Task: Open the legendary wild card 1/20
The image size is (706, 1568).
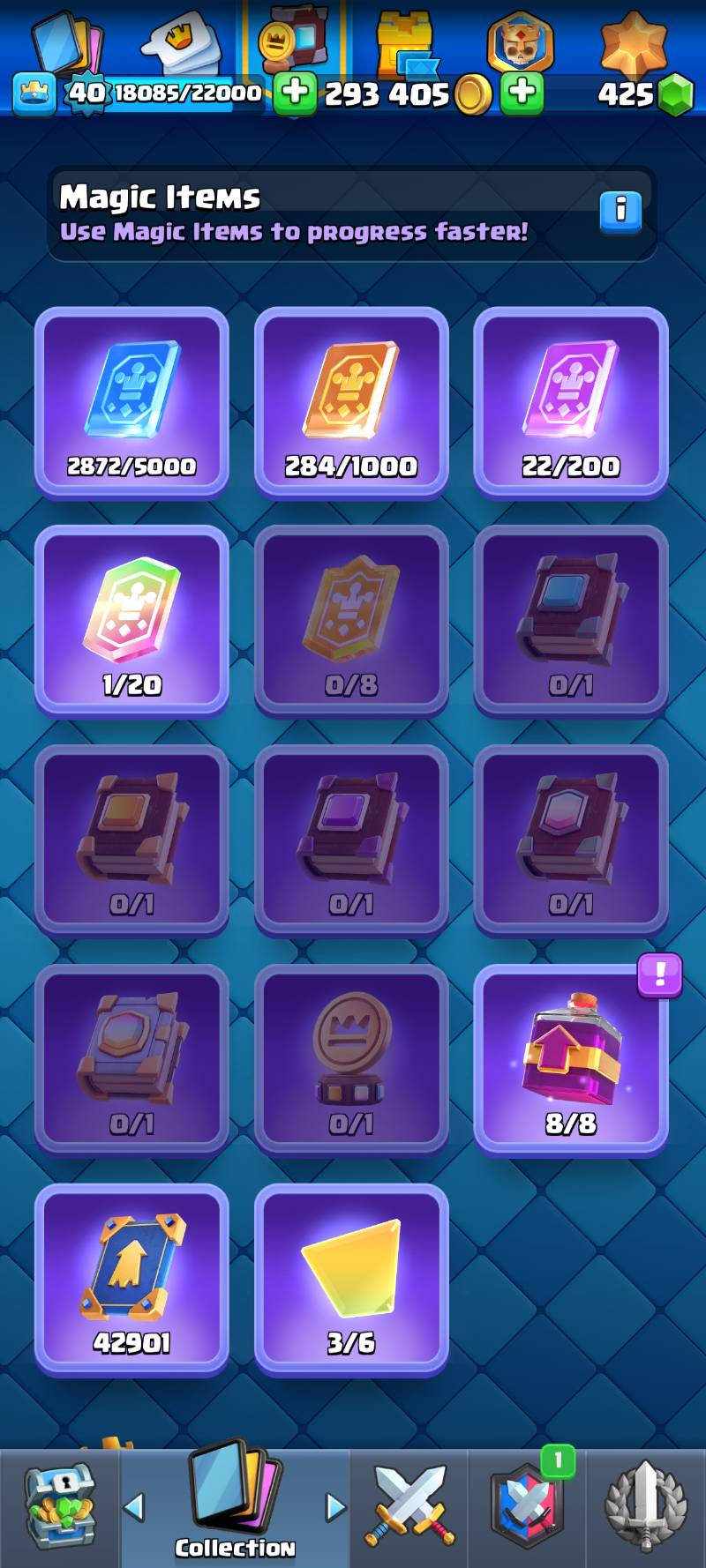Action: 131,622
